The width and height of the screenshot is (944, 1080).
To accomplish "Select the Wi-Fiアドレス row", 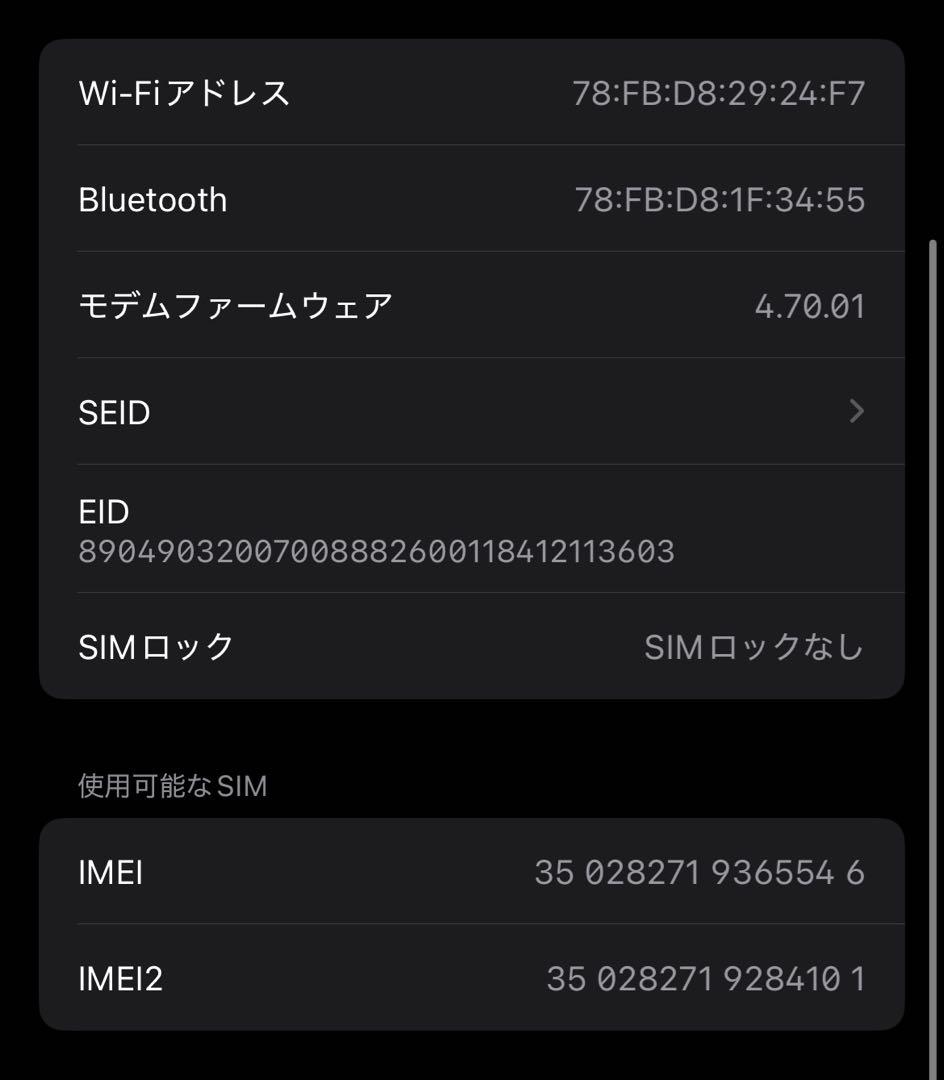I will [470, 92].
